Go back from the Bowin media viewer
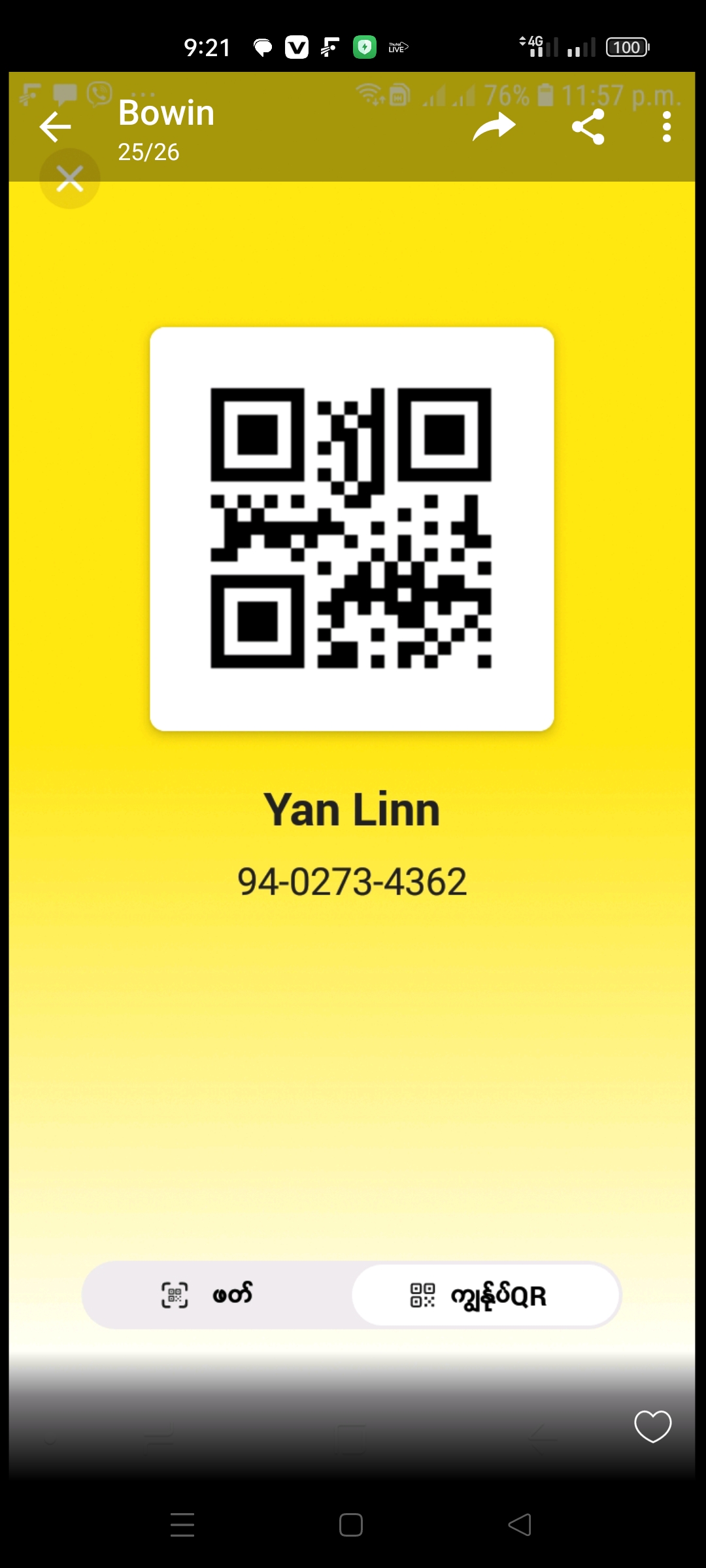 tap(55, 126)
